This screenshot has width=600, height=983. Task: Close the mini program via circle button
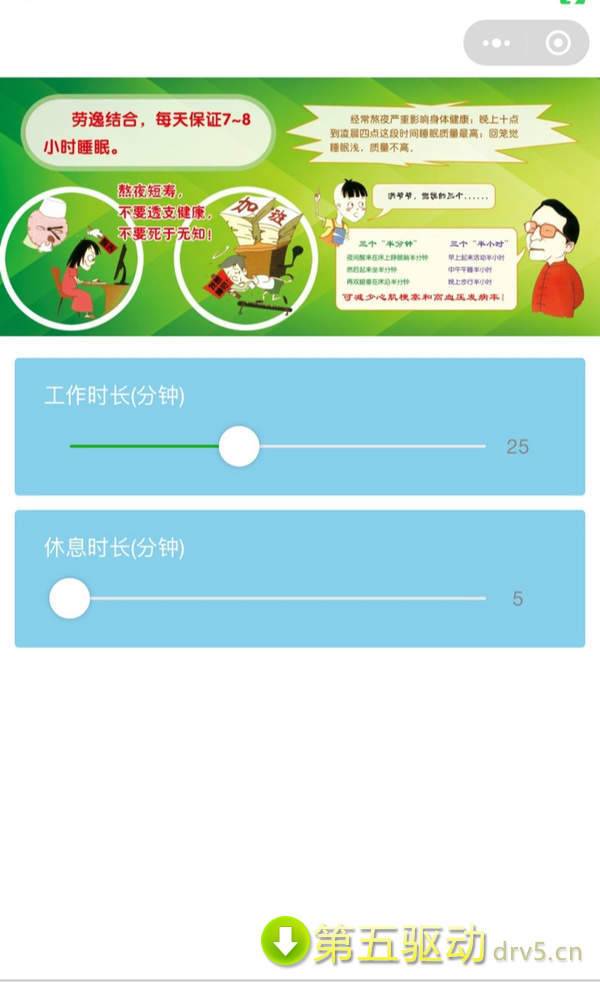(x=558, y=43)
